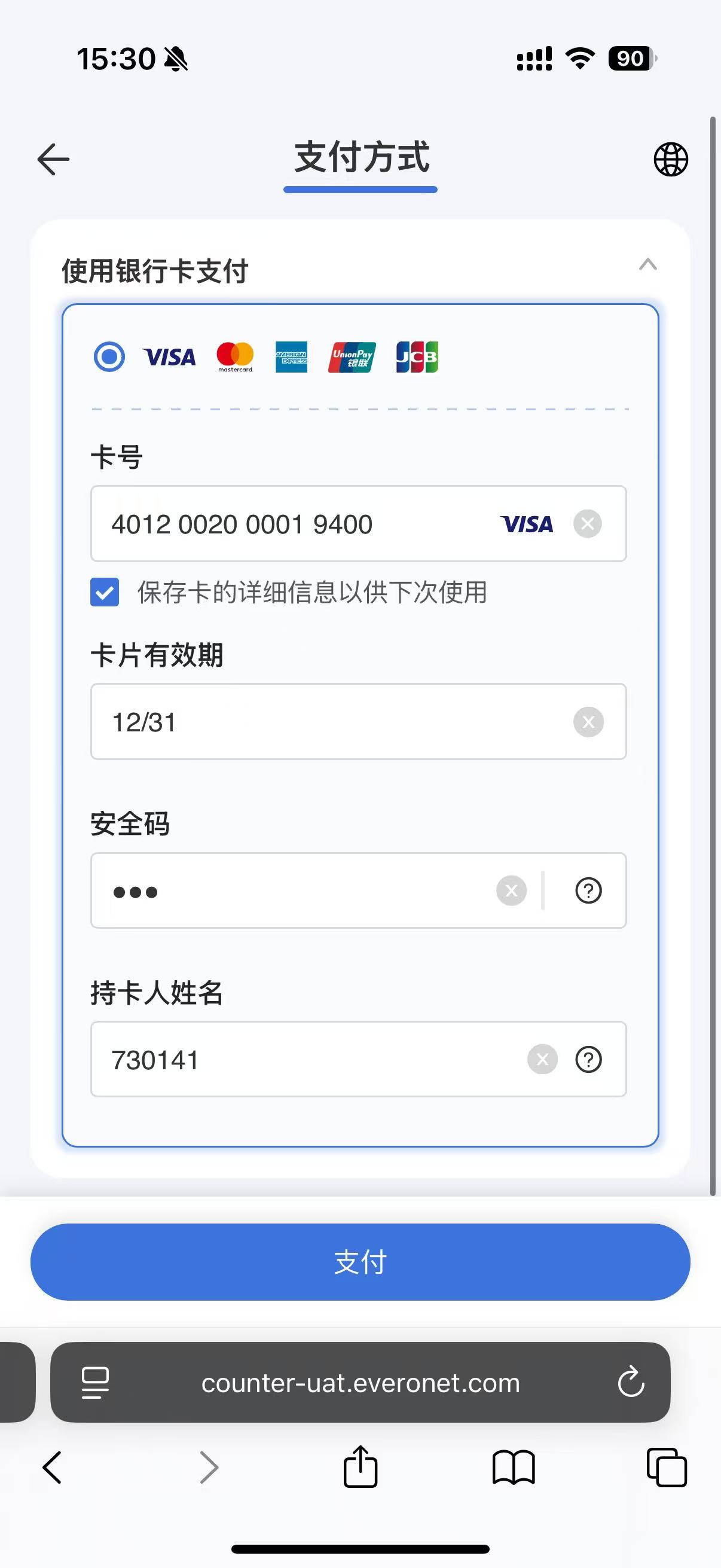Image resolution: width=721 pixels, height=1568 pixels.
Task: Clear the 持卡人姓名 field
Action: pyautogui.click(x=542, y=1060)
